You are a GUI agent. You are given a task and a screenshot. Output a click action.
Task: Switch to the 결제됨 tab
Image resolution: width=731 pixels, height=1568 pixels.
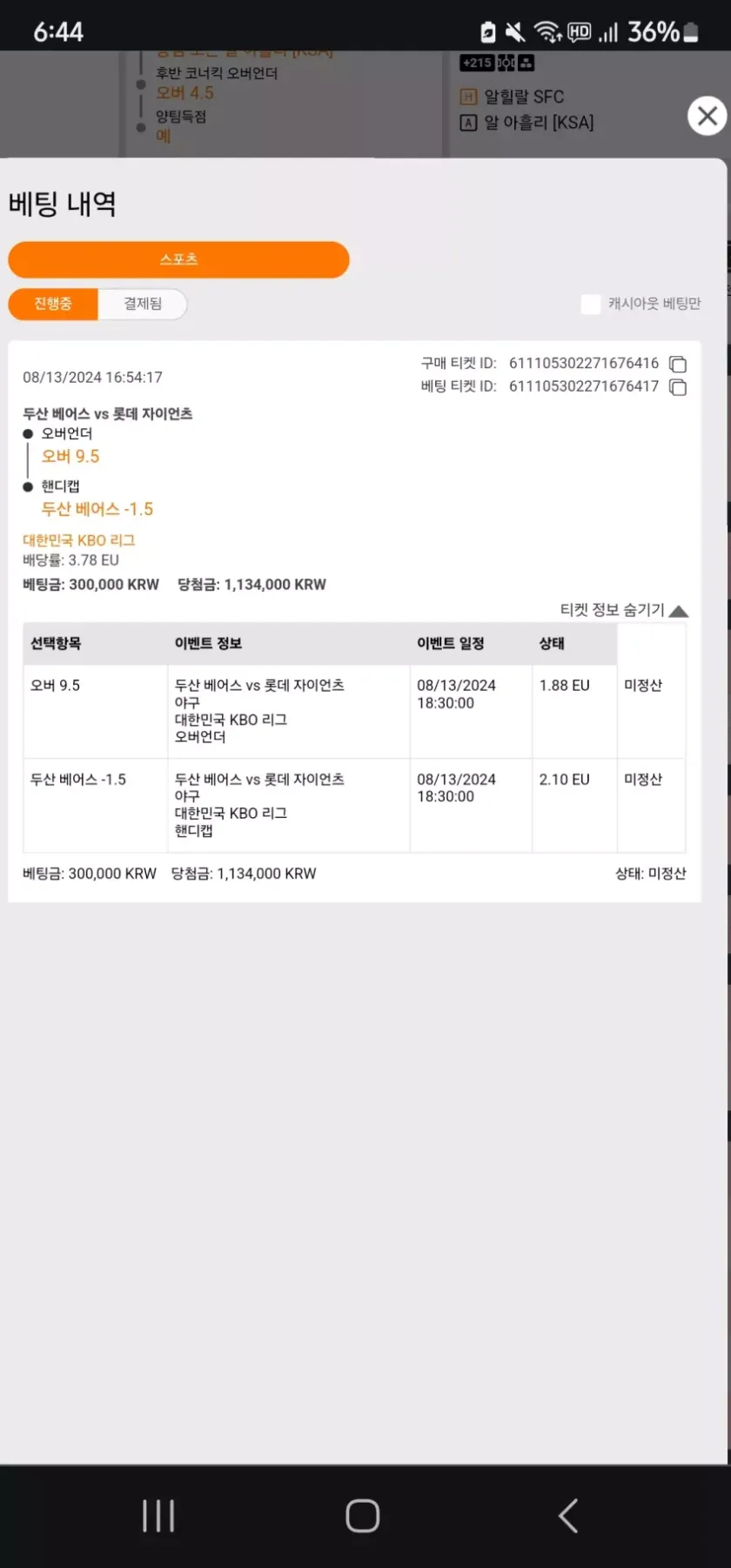click(x=143, y=304)
